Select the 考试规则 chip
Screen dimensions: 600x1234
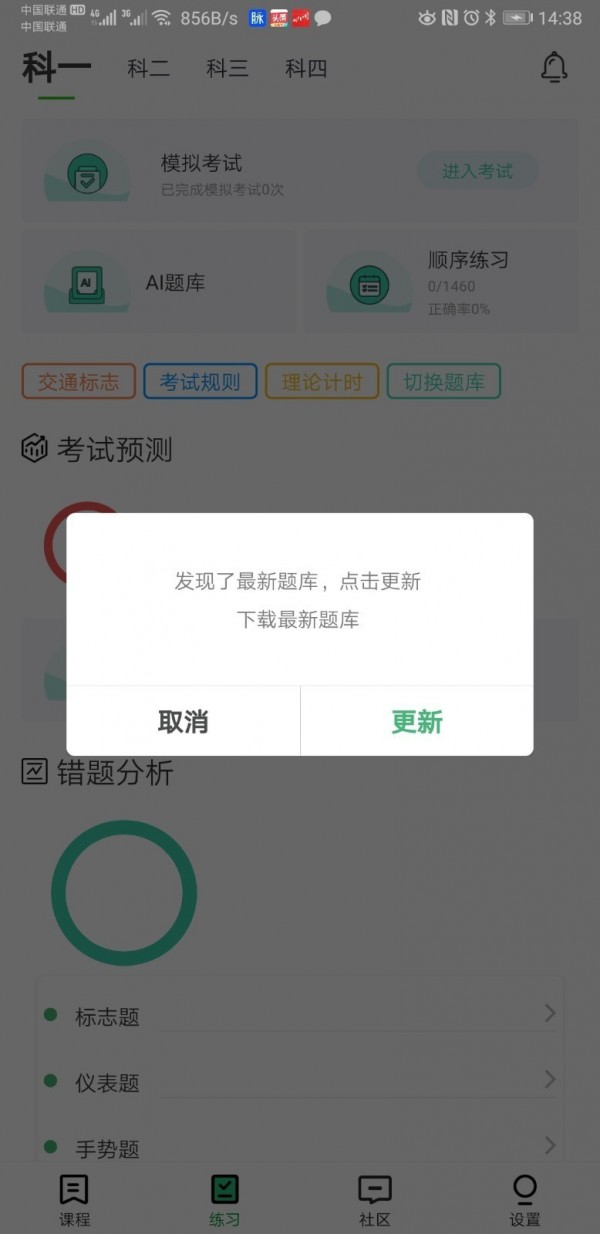point(200,382)
